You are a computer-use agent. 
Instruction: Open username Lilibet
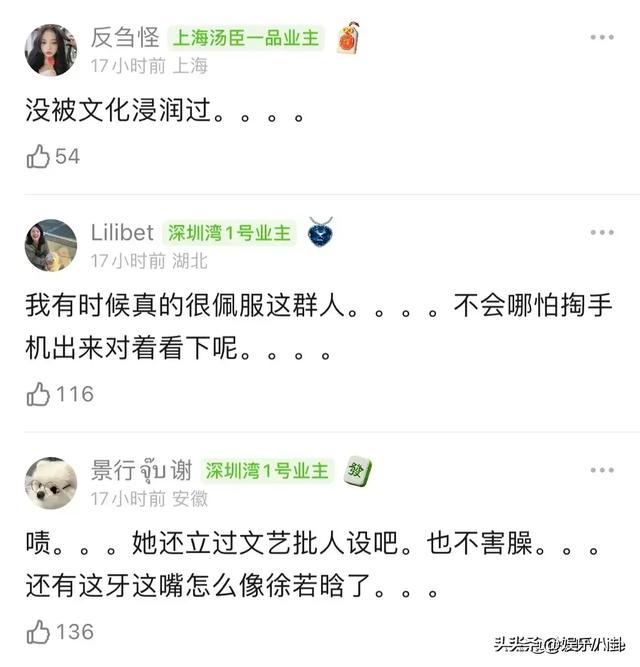pyautogui.click(x=122, y=233)
